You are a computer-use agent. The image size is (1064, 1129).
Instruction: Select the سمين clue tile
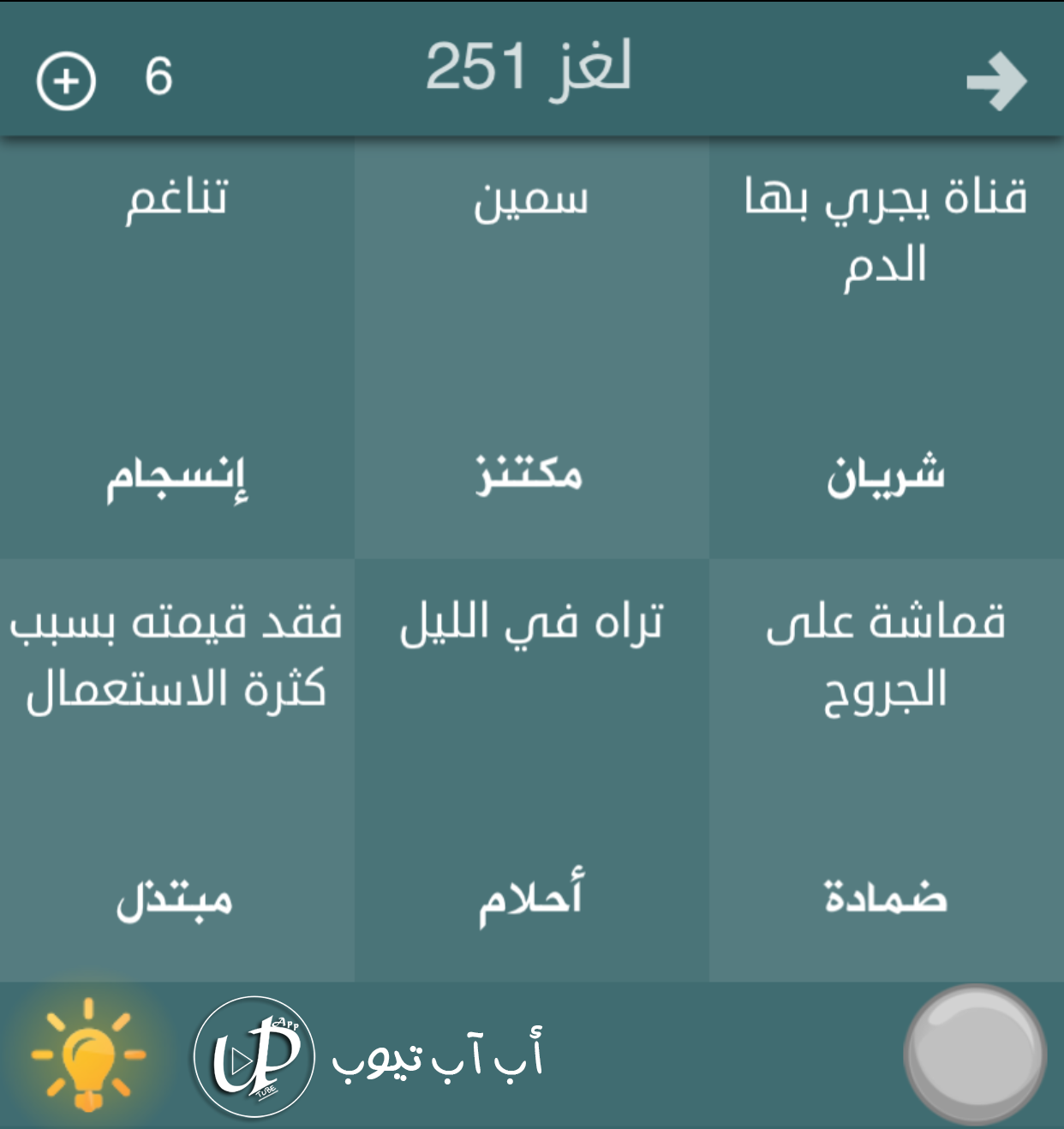point(531,349)
